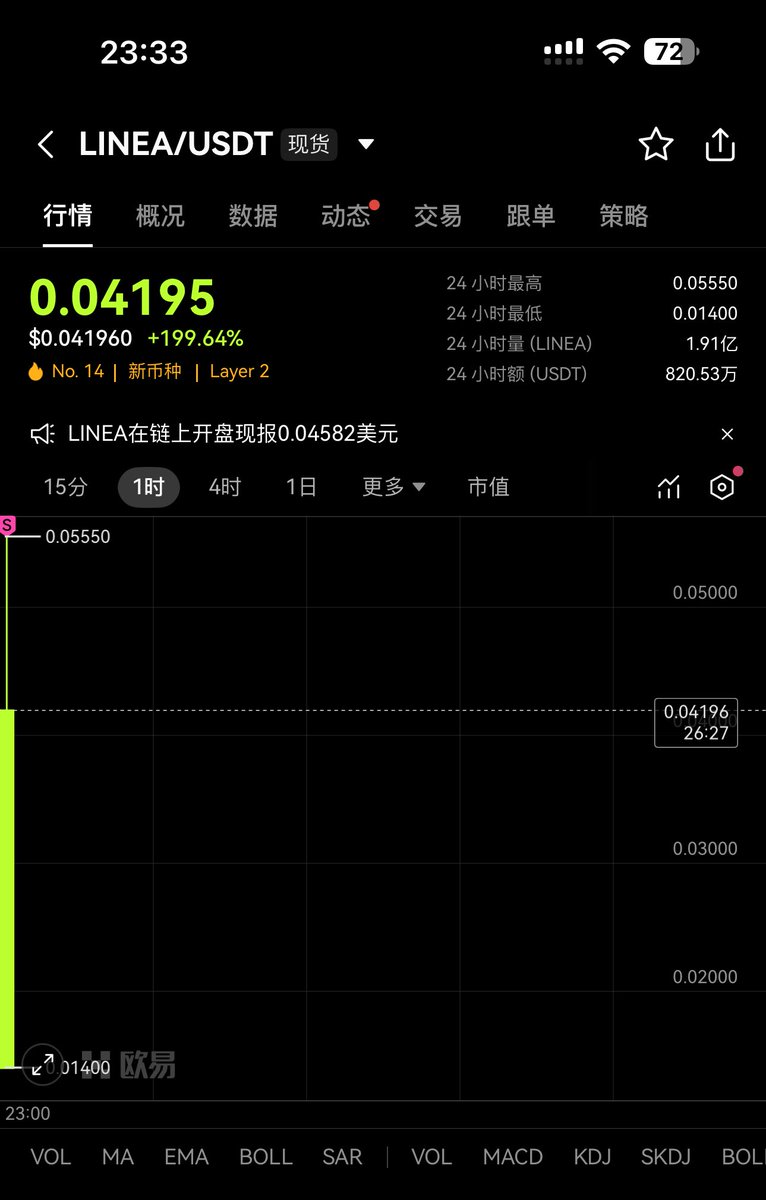Image resolution: width=766 pixels, height=1200 pixels.
Task: Switch chart to 市值 view
Action: pyautogui.click(x=489, y=487)
